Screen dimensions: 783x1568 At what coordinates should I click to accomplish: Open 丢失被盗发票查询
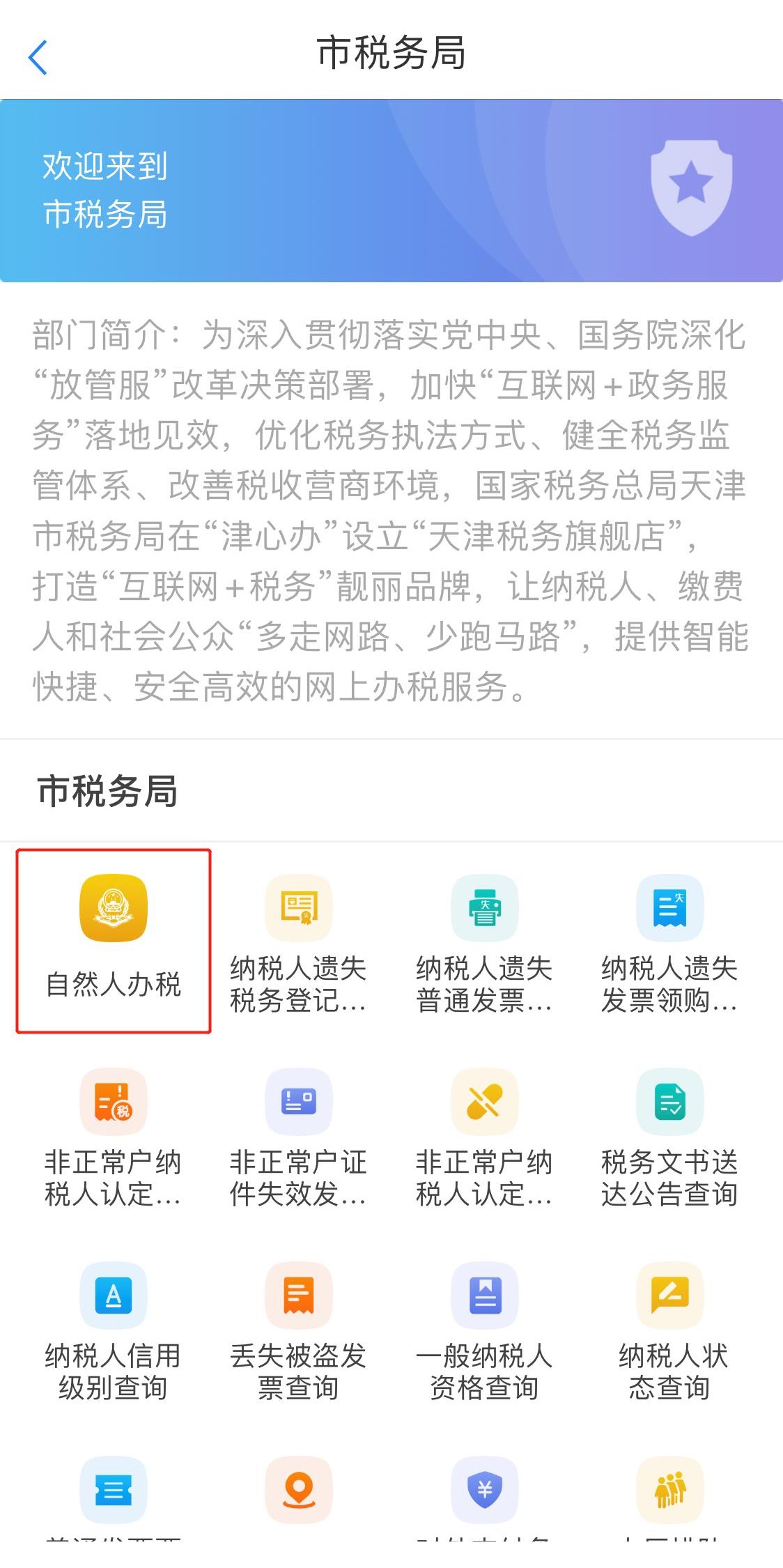pyautogui.click(x=299, y=1332)
